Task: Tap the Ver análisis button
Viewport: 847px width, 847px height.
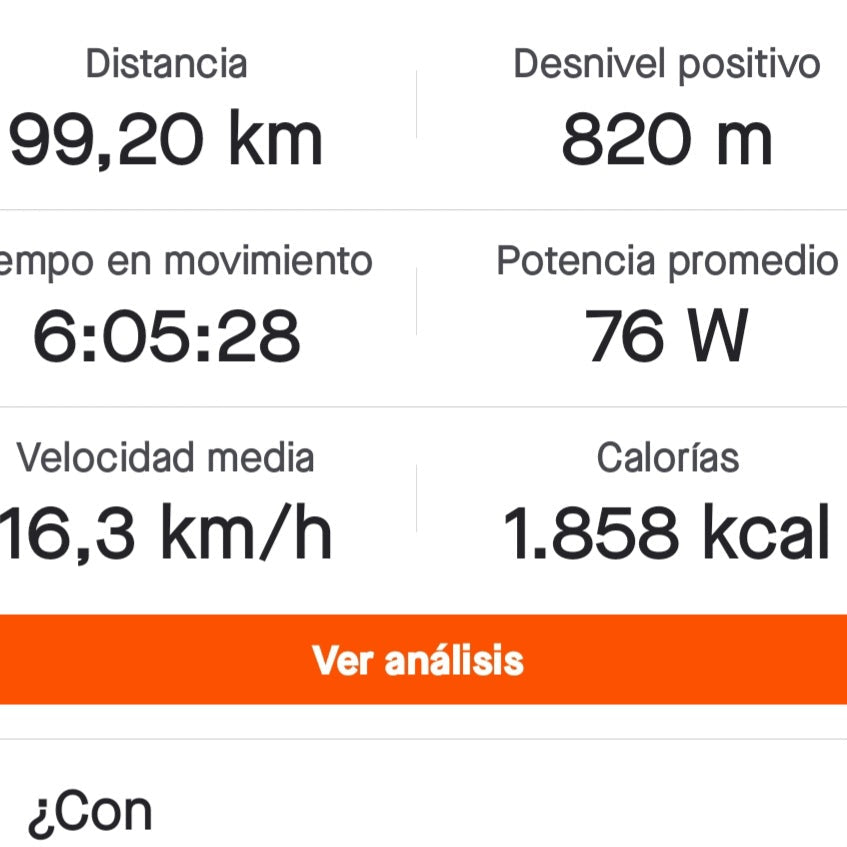Action: tap(418, 660)
